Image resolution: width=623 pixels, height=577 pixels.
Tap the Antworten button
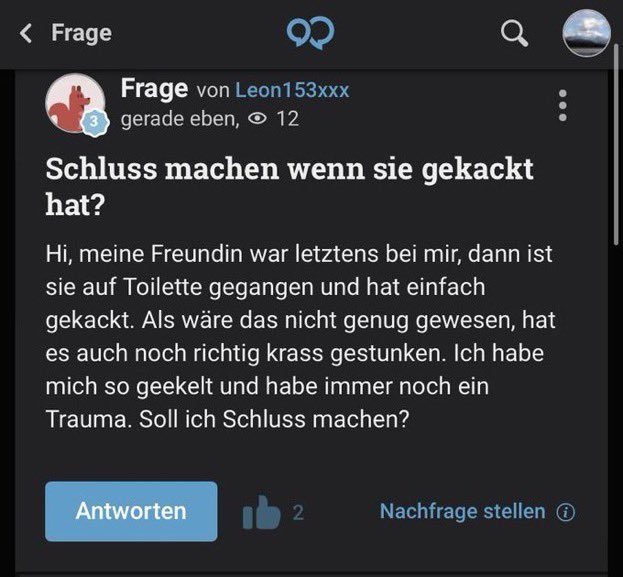click(131, 511)
